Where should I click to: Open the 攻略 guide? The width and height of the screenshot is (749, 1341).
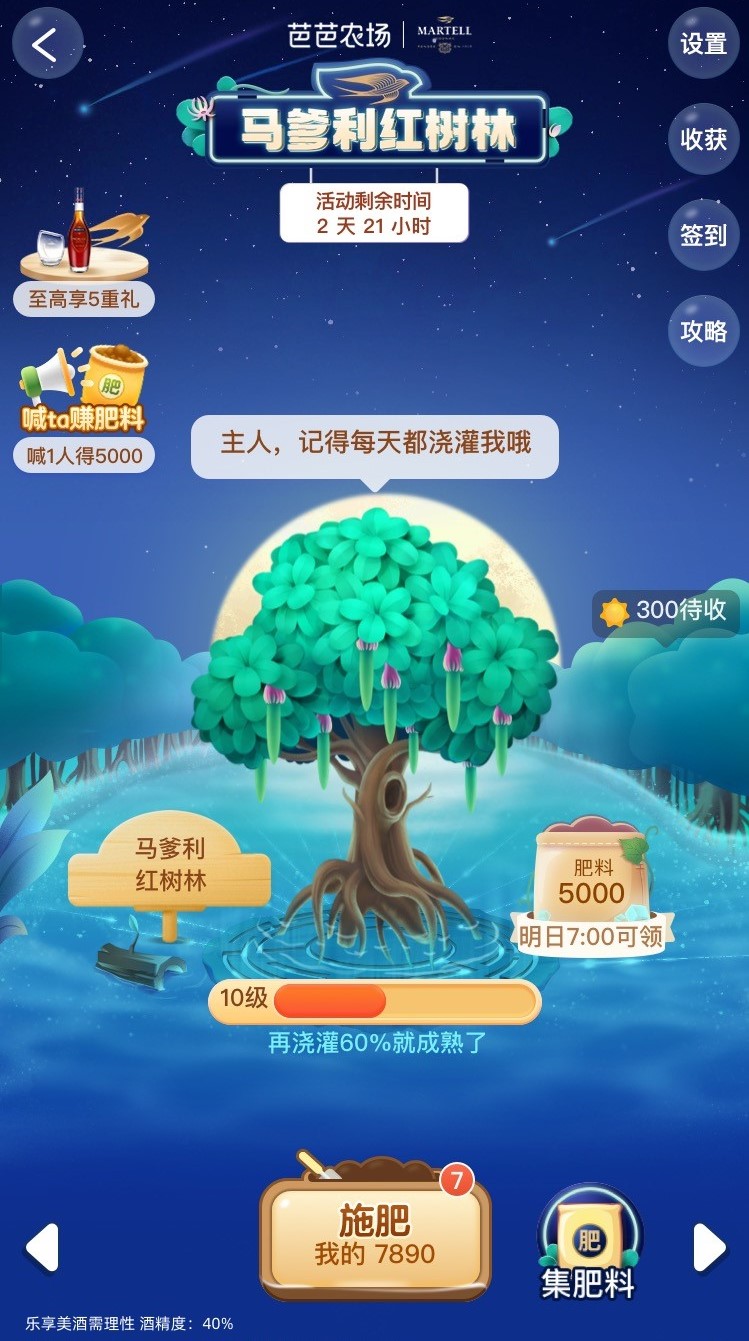pos(703,331)
